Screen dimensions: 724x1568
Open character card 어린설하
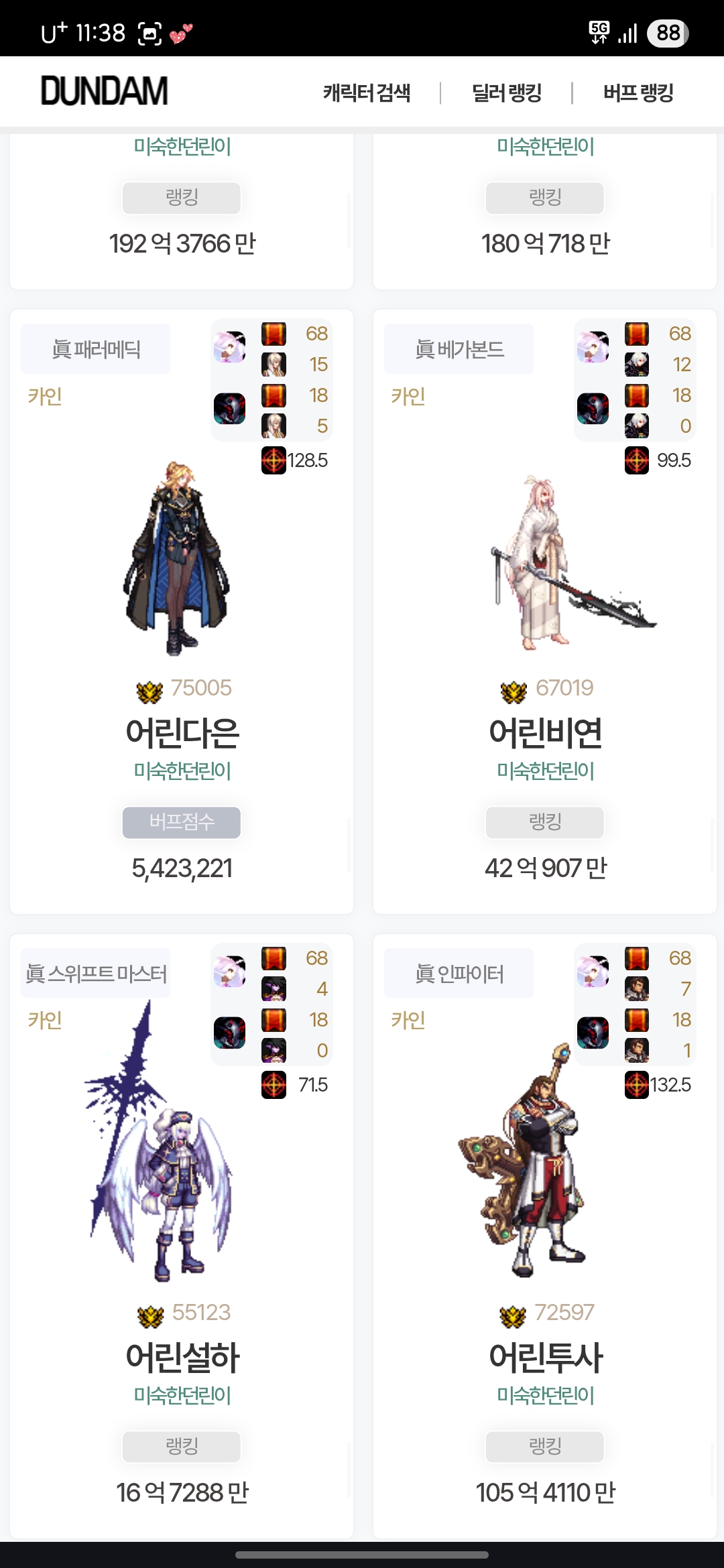tap(182, 1357)
